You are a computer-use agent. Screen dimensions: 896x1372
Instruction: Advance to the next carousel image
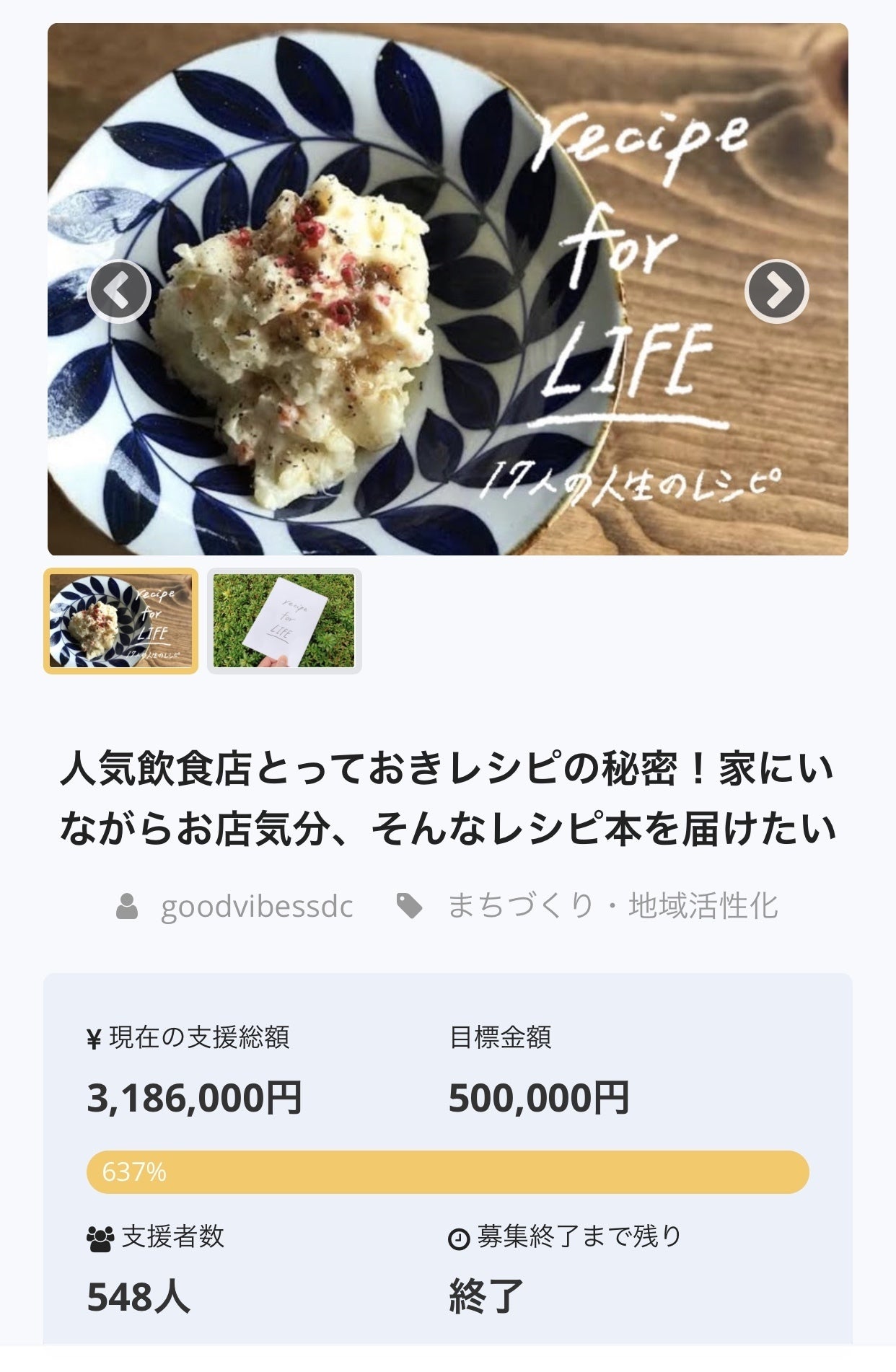(x=776, y=291)
